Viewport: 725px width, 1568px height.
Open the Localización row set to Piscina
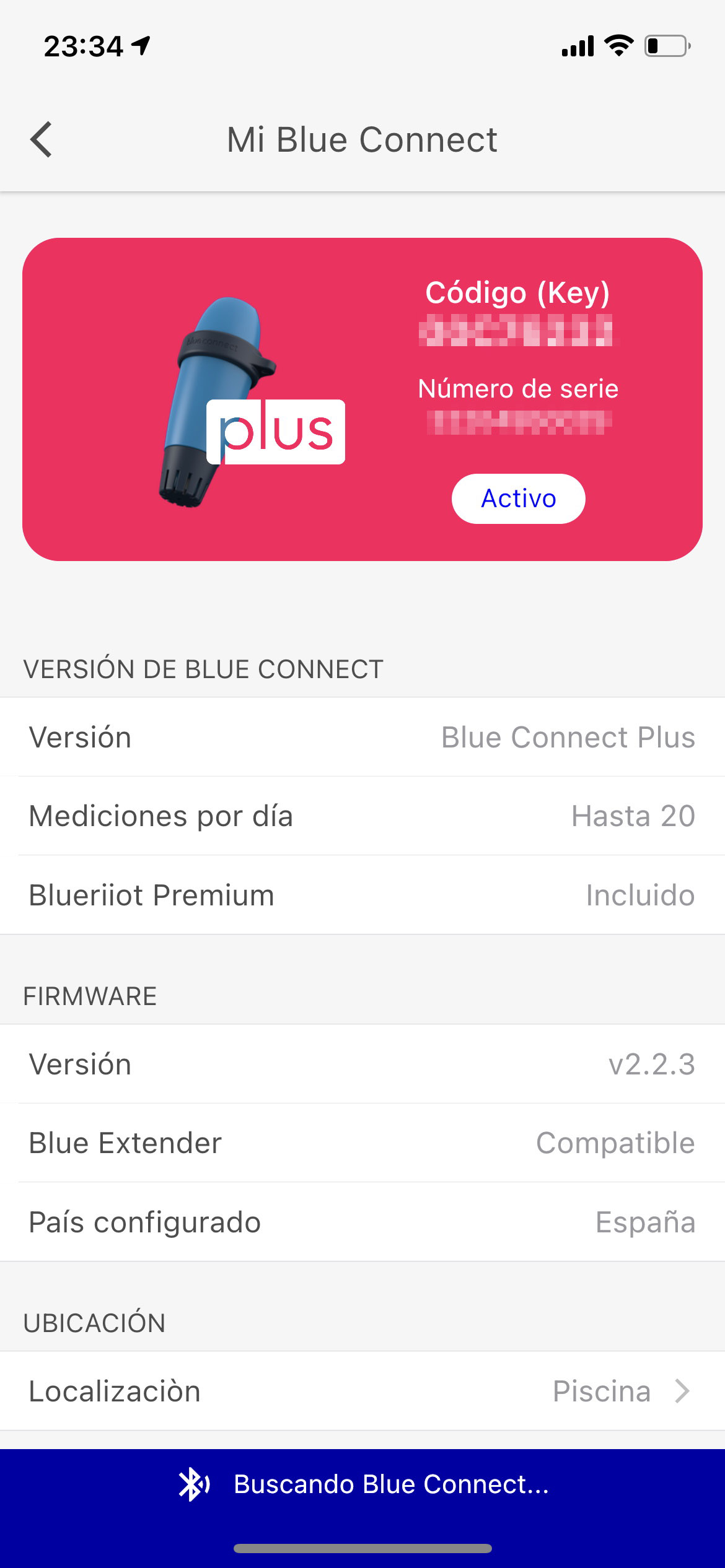coord(362,1391)
